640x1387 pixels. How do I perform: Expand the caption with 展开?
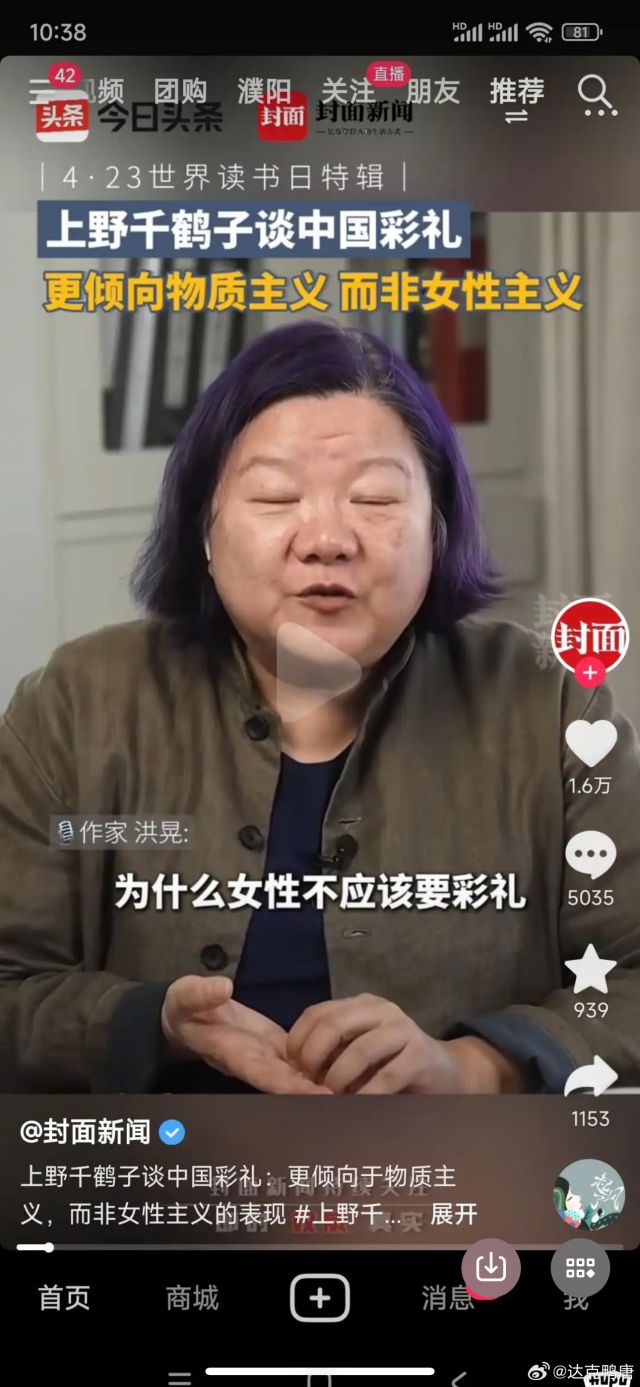pos(453,1215)
